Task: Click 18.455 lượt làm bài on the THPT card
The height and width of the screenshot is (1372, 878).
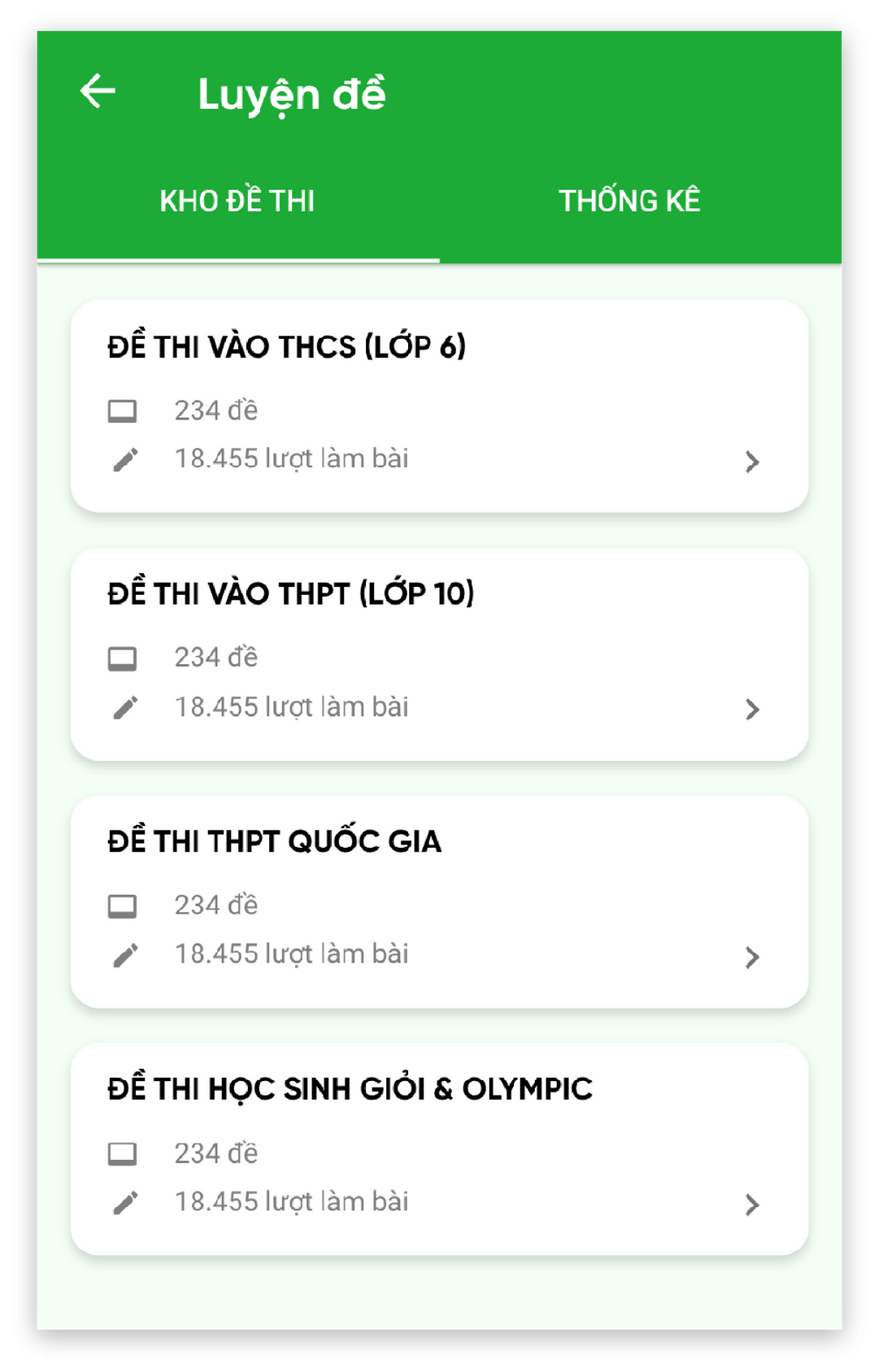Action: click(293, 706)
